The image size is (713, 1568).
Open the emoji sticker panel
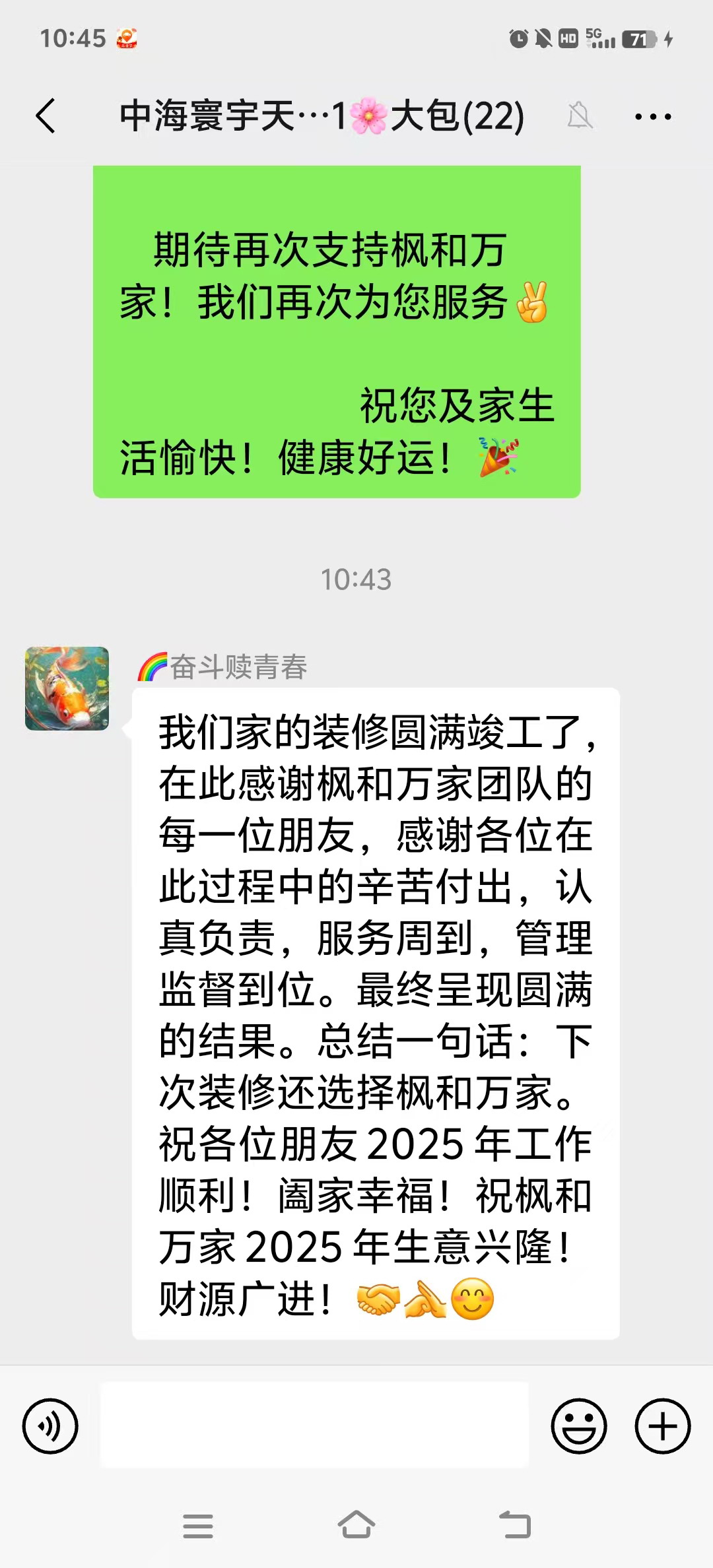pyautogui.click(x=578, y=1426)
